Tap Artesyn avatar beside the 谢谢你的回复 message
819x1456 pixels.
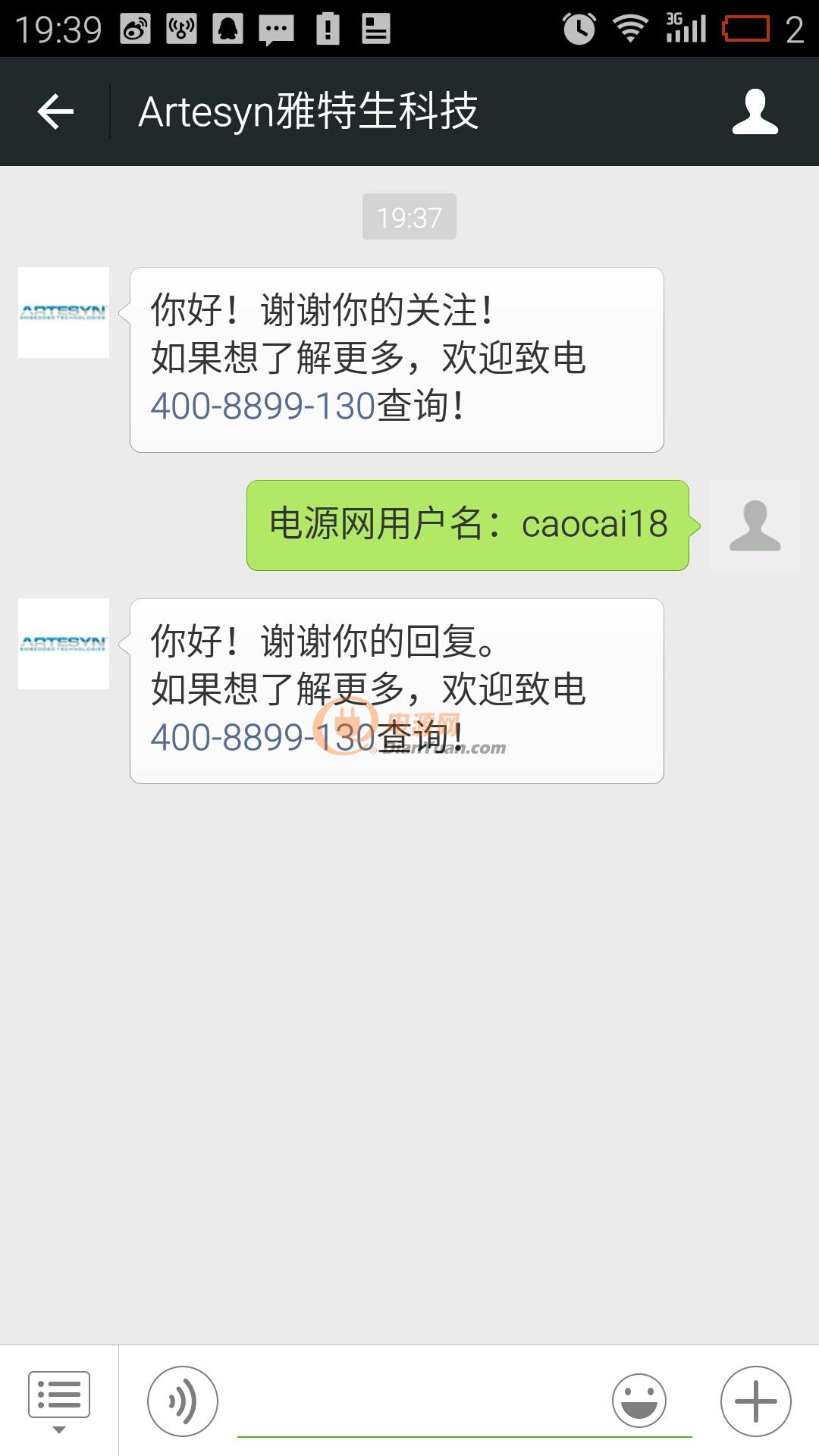[x=64, y=644]
